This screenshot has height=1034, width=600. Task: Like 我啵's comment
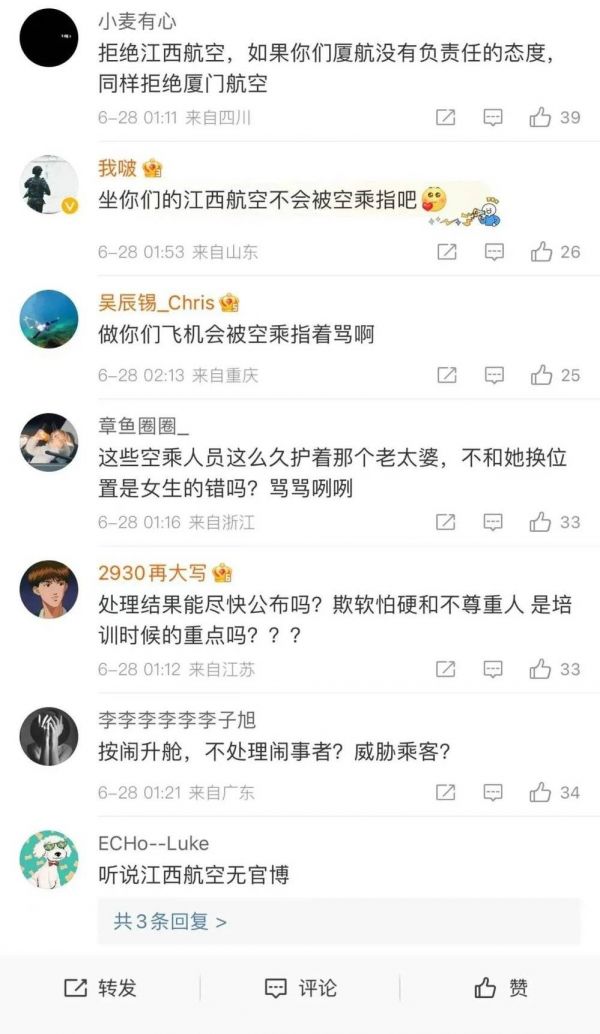click(x=542, y=252)
